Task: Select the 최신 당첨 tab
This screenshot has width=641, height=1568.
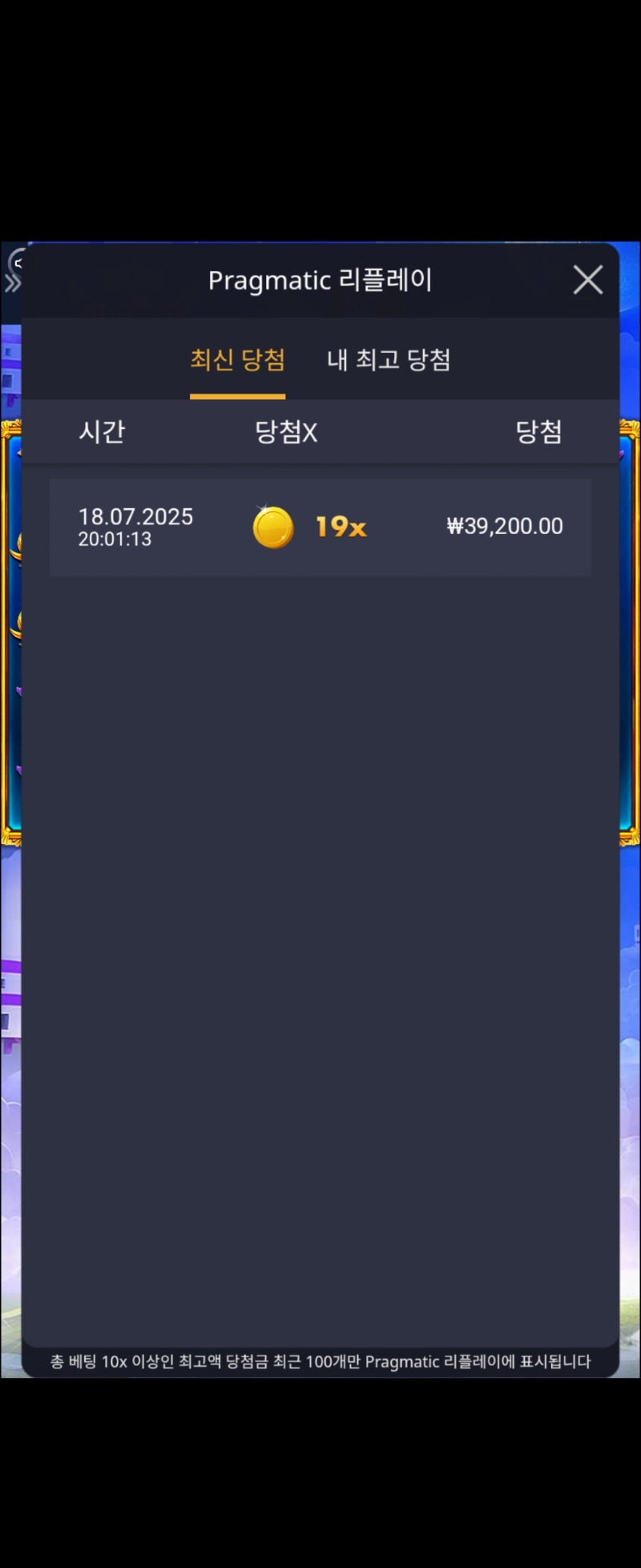Action: click(237, 360)
